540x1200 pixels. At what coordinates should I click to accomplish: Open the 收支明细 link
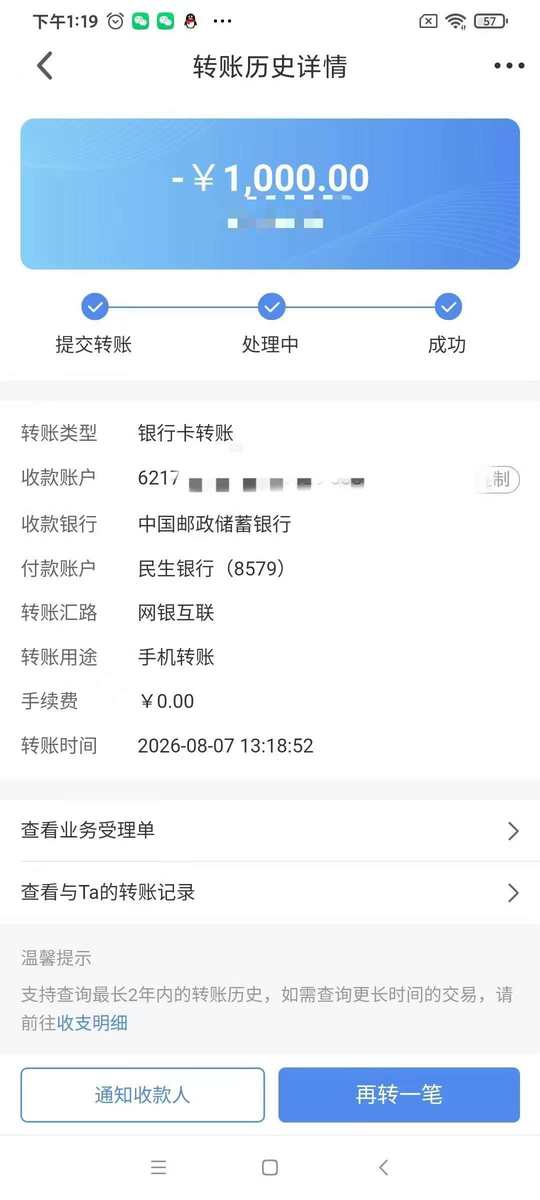coord(92,1022)
